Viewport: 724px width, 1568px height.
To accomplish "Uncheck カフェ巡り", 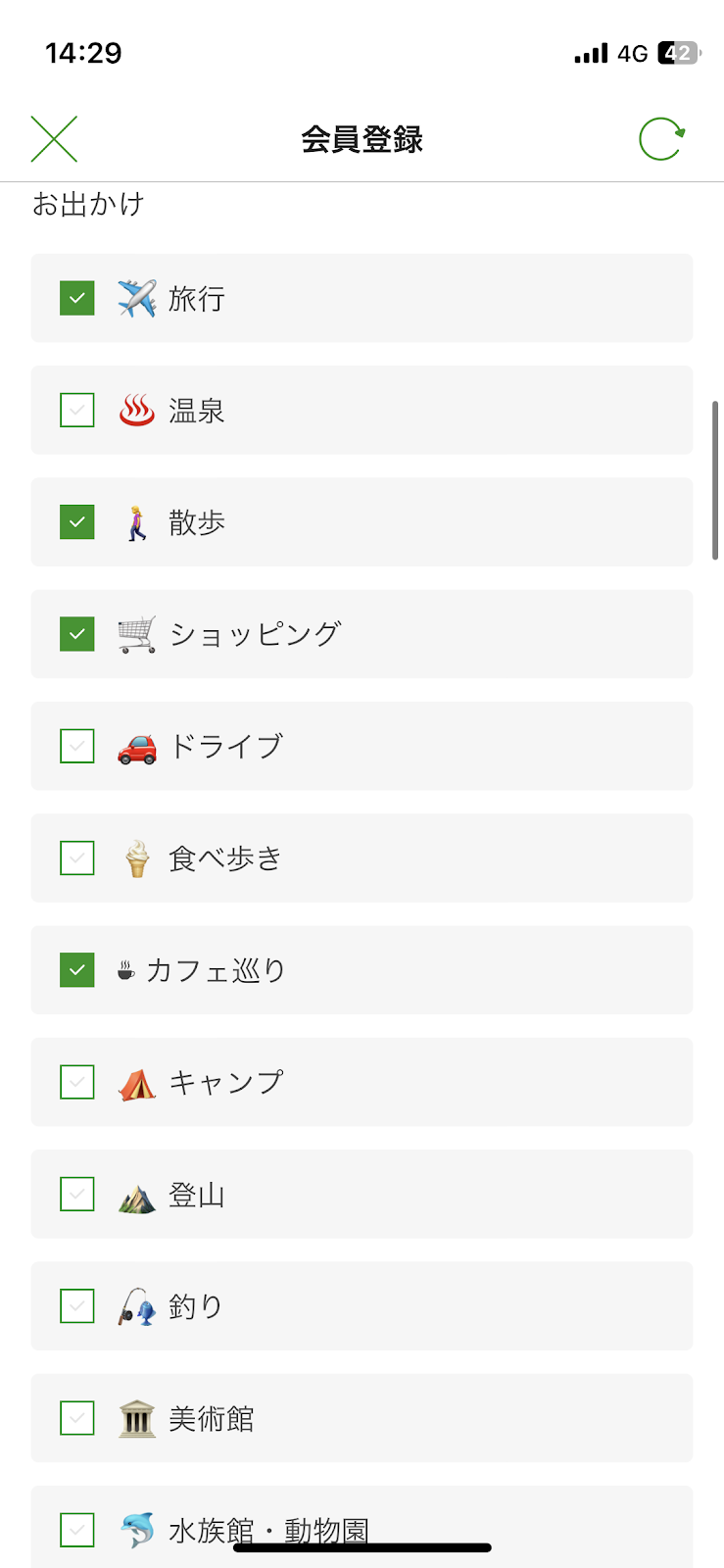I will [x=77, y=970].
